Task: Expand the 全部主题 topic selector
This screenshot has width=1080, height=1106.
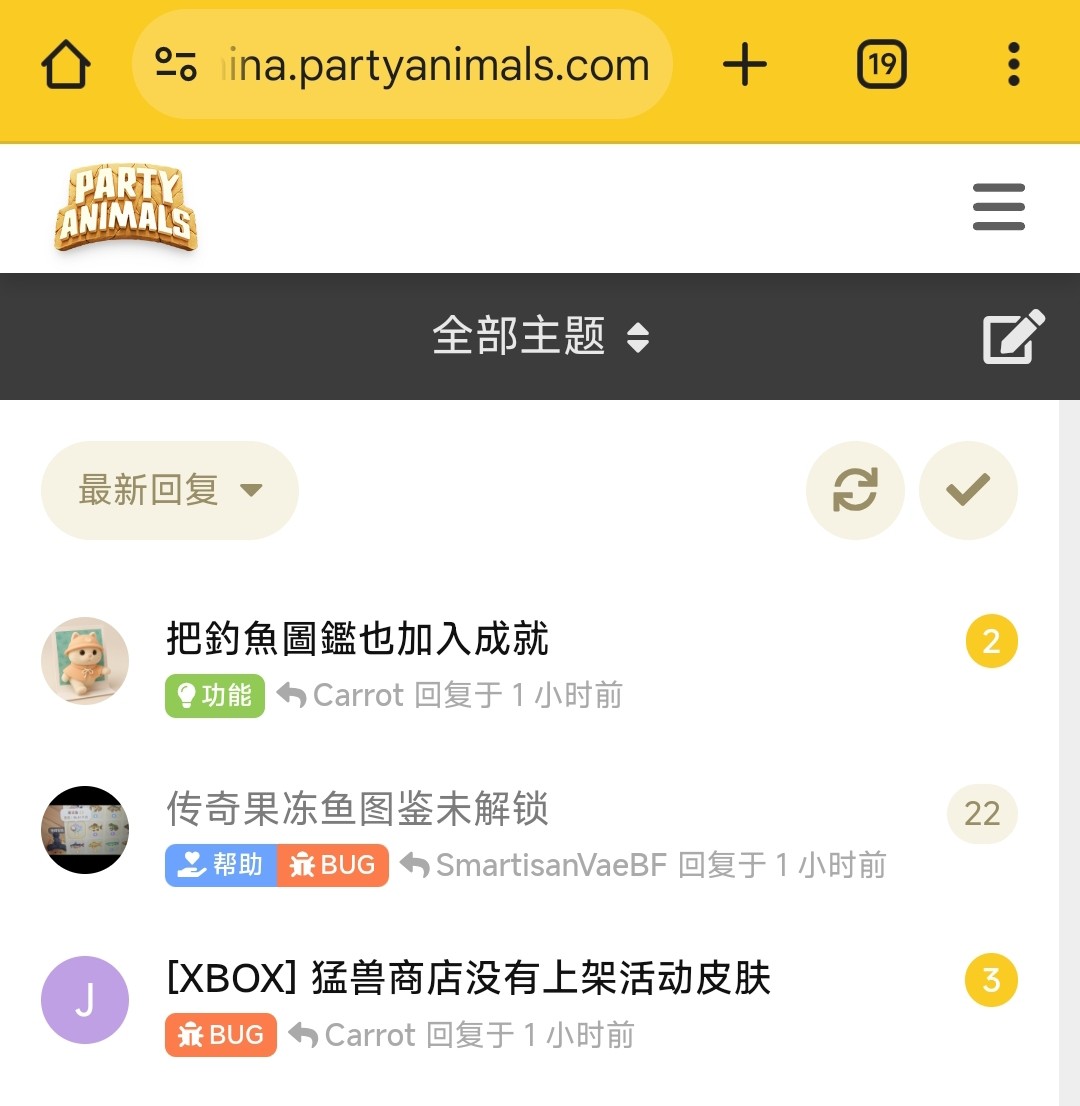Action: (540, 336)
